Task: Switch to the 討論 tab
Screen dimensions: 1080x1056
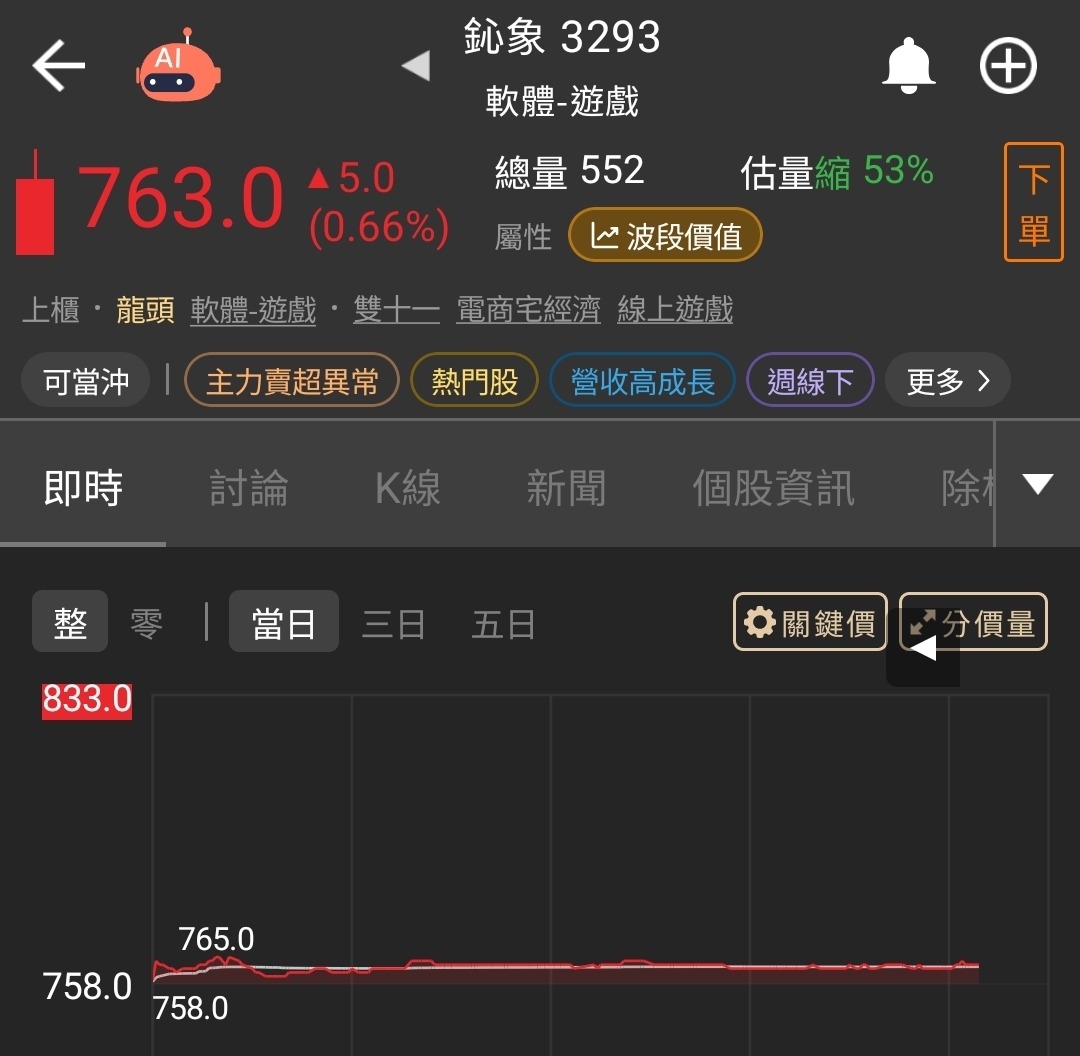Action: point(249,489)
